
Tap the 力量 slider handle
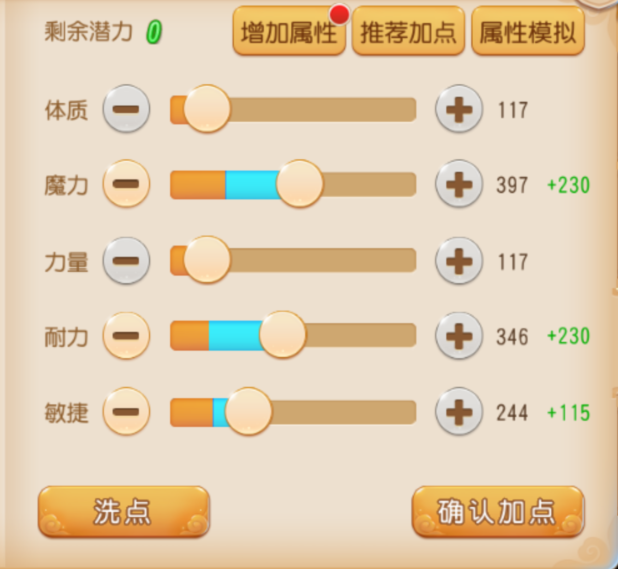click(207, 260)
